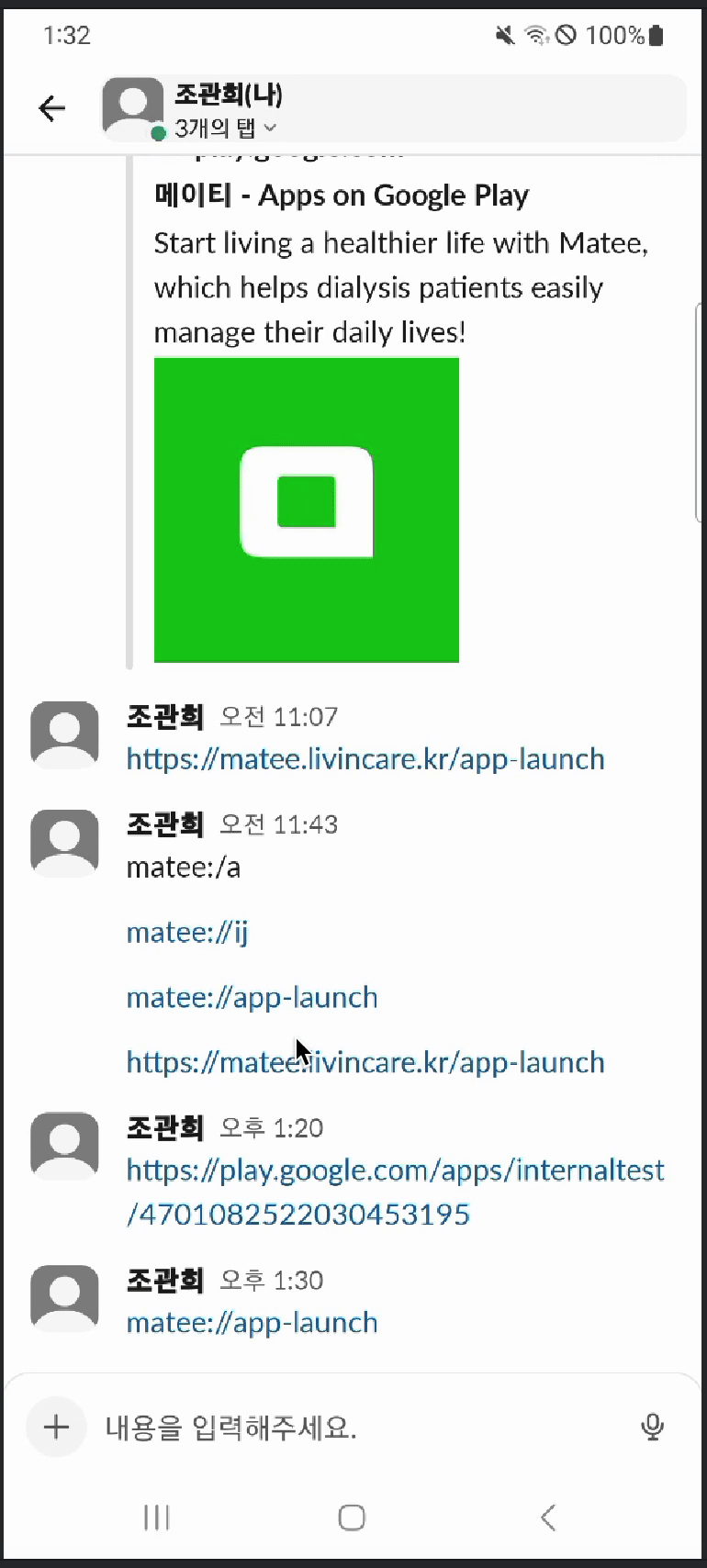This screenshot has height=1568, width=707.
Task: Focus the 내용을 입력해주세요 message field
Action: coord(358,1428)
